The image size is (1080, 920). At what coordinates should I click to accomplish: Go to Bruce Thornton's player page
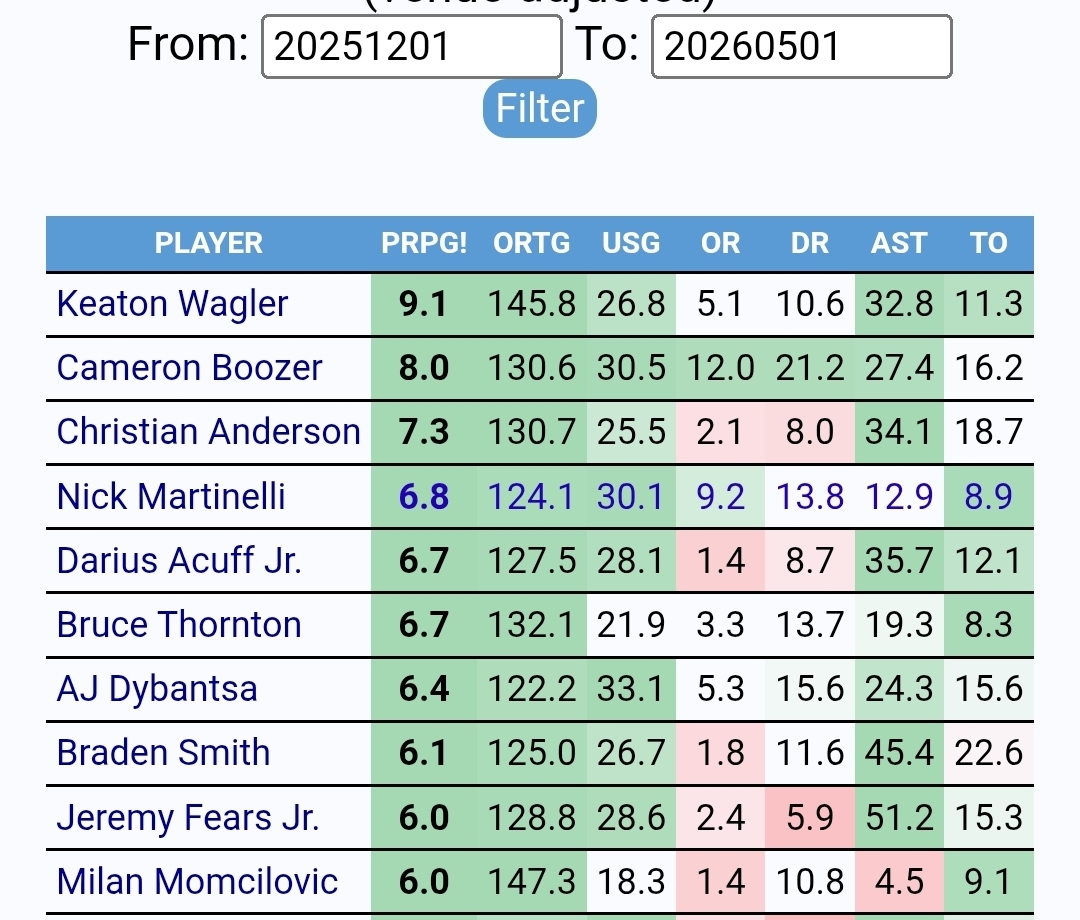[179, 624]
